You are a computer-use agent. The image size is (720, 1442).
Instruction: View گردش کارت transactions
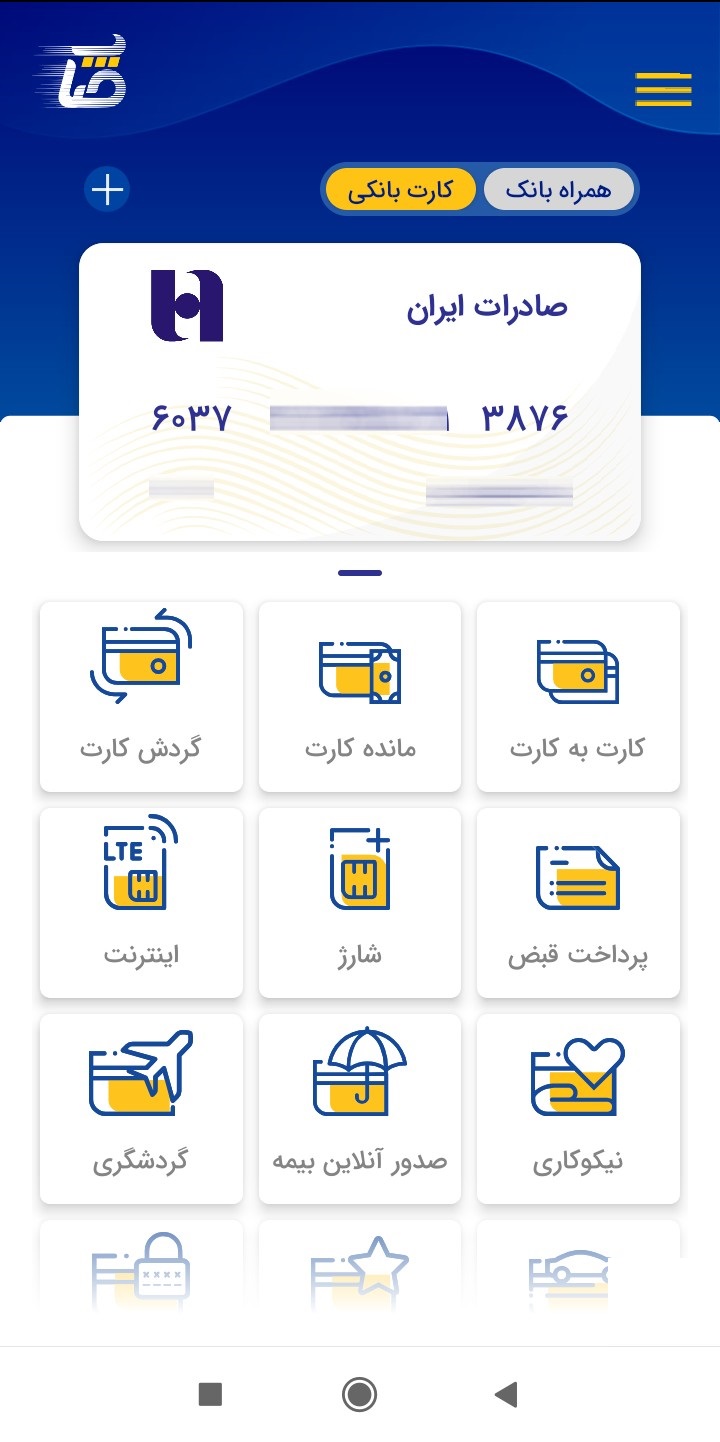[x=141, y=696]
